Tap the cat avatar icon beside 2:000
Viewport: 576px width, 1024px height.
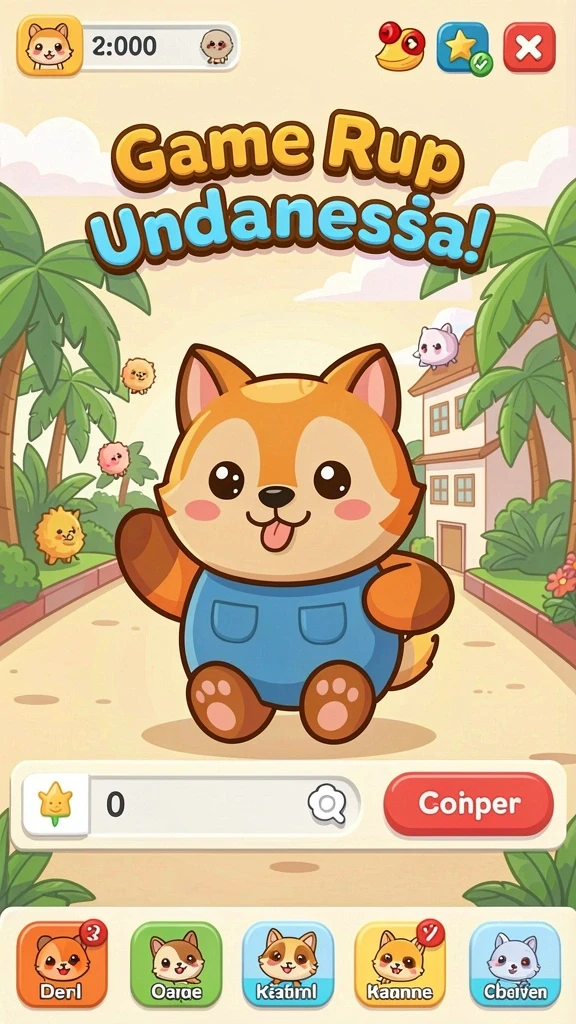tap(50, 46)
